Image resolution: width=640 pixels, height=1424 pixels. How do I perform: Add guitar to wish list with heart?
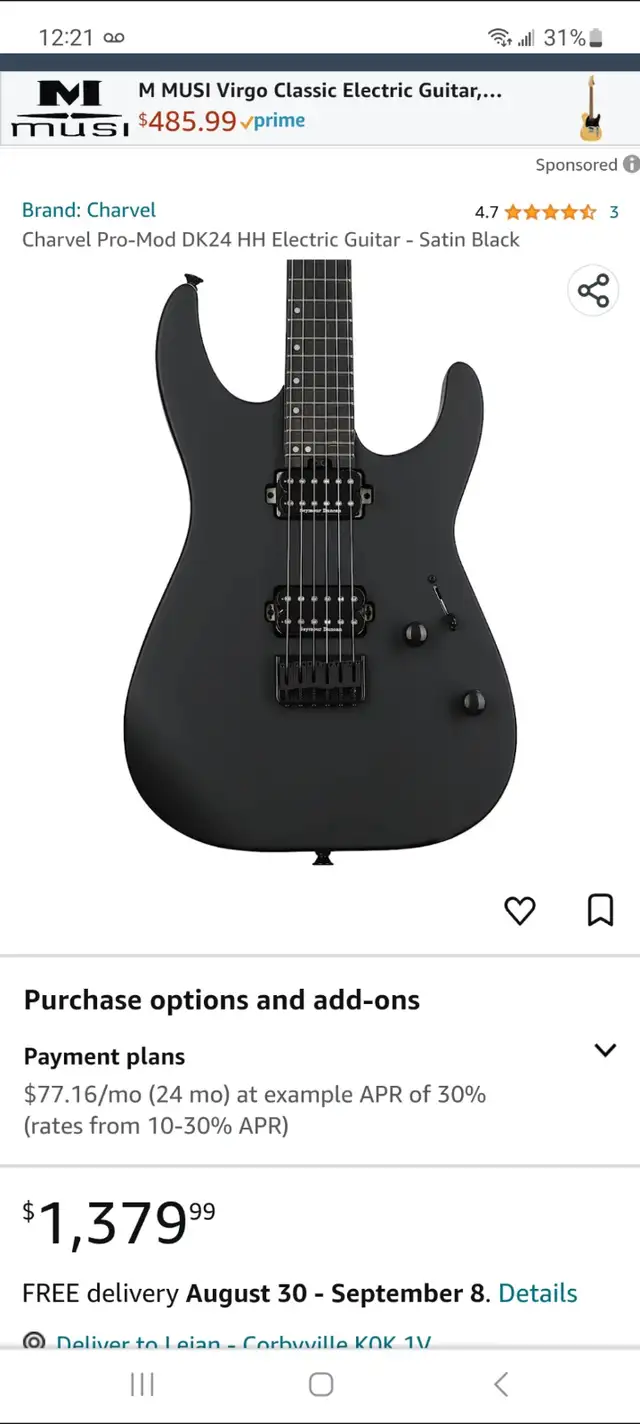tap(519, 910)
